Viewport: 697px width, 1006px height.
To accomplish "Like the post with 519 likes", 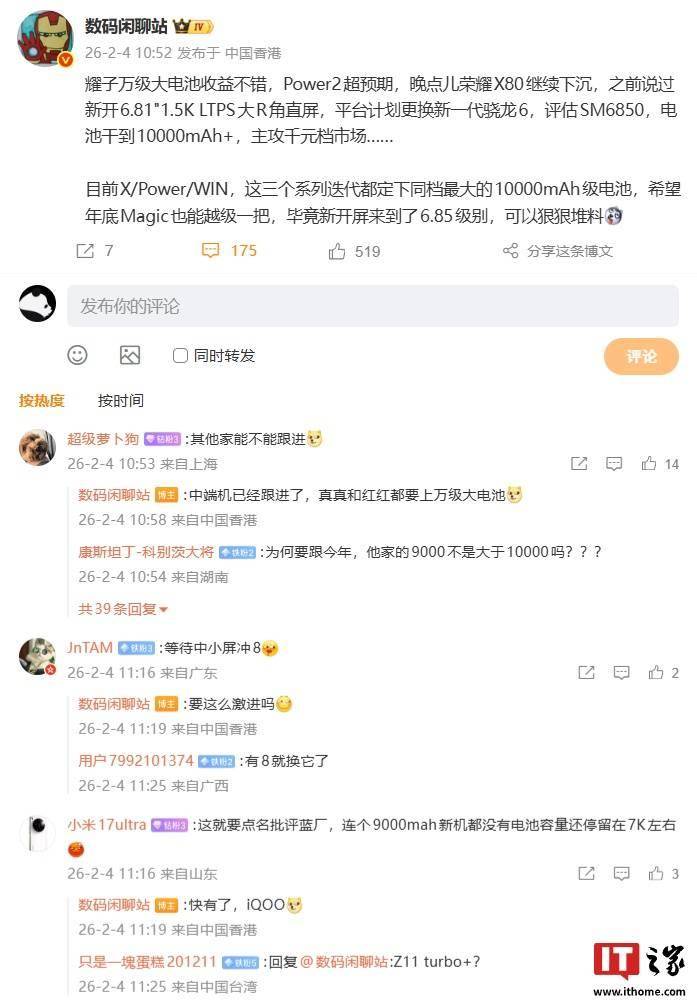I will coord(355,251).
